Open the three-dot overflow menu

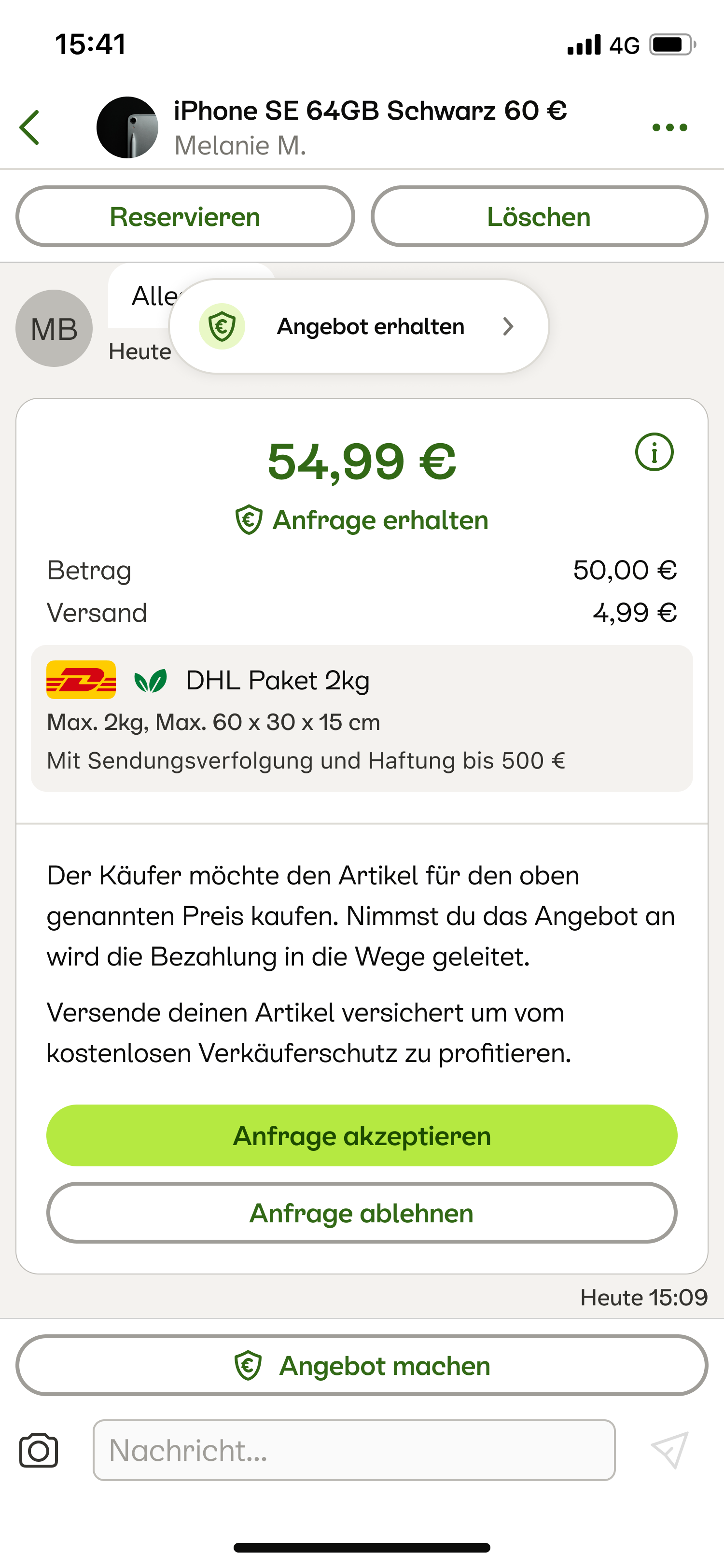click(669, 127)
